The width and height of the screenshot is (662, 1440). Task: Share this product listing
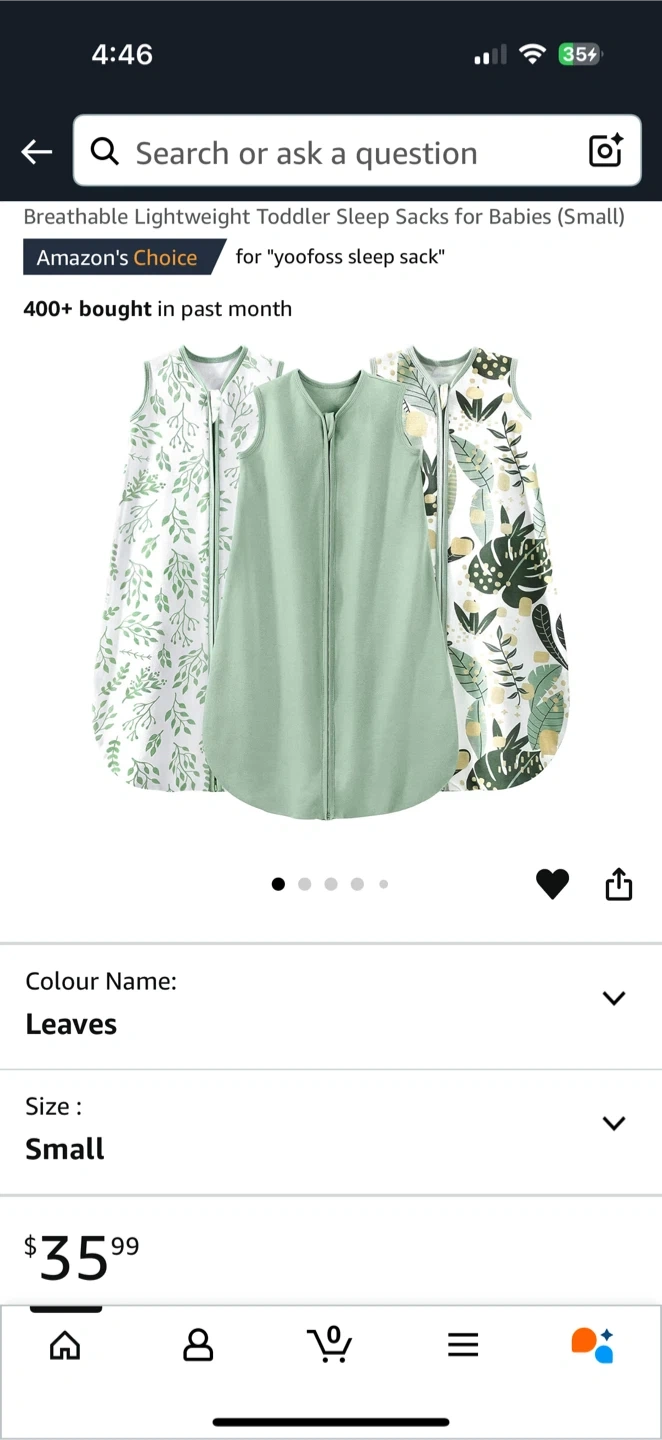click(619, 884)
